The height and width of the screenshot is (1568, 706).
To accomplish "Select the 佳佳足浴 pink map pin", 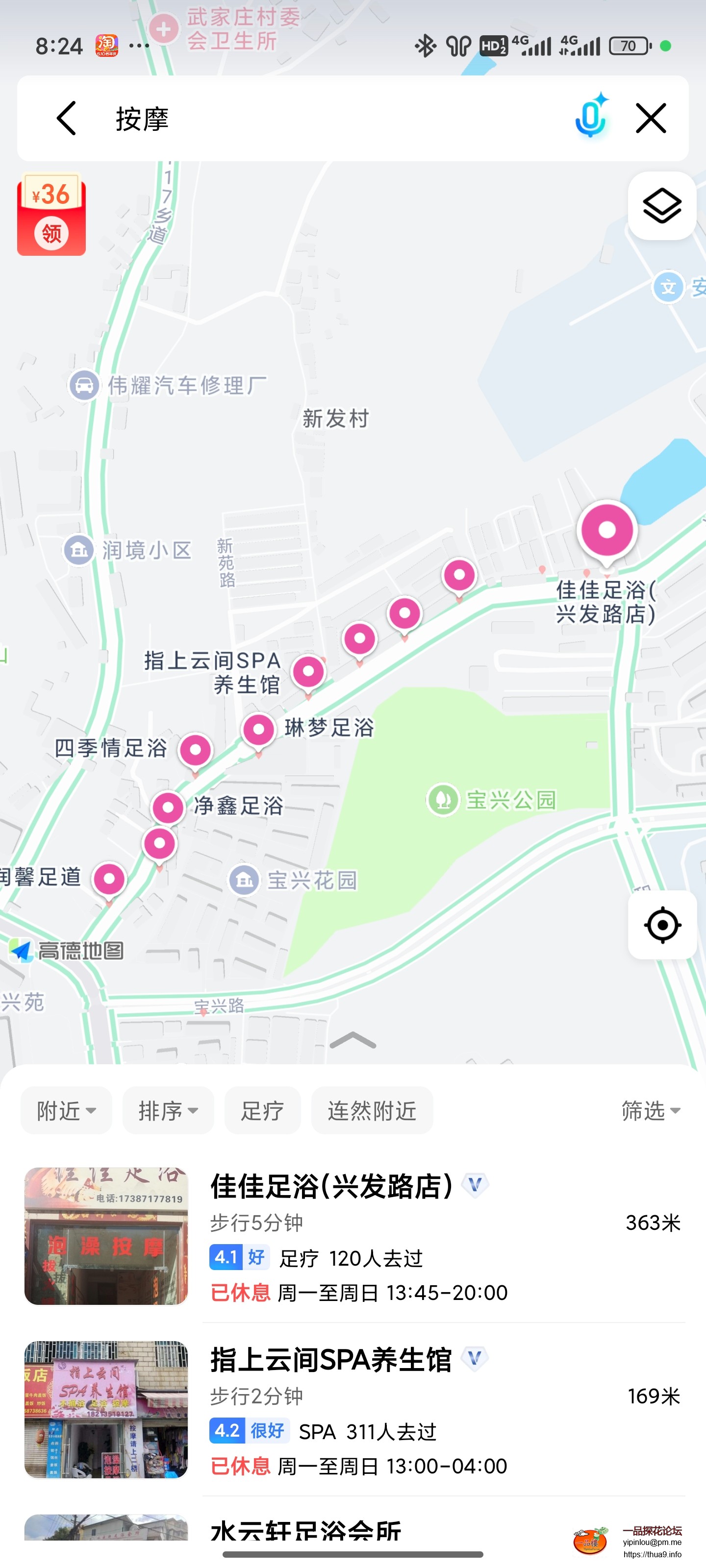I will pyautogui.click(x=608, y=530).
